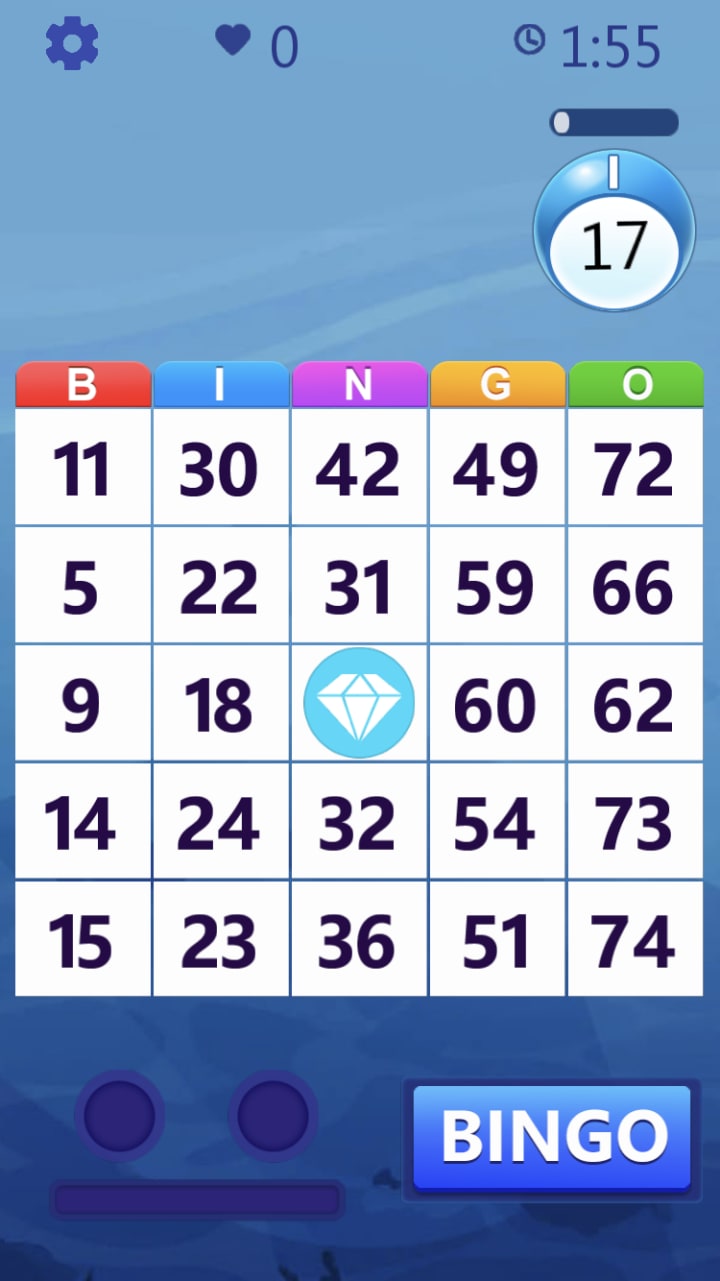Daub number 72 in O column
720x1281 pixels.
point(635,467)
